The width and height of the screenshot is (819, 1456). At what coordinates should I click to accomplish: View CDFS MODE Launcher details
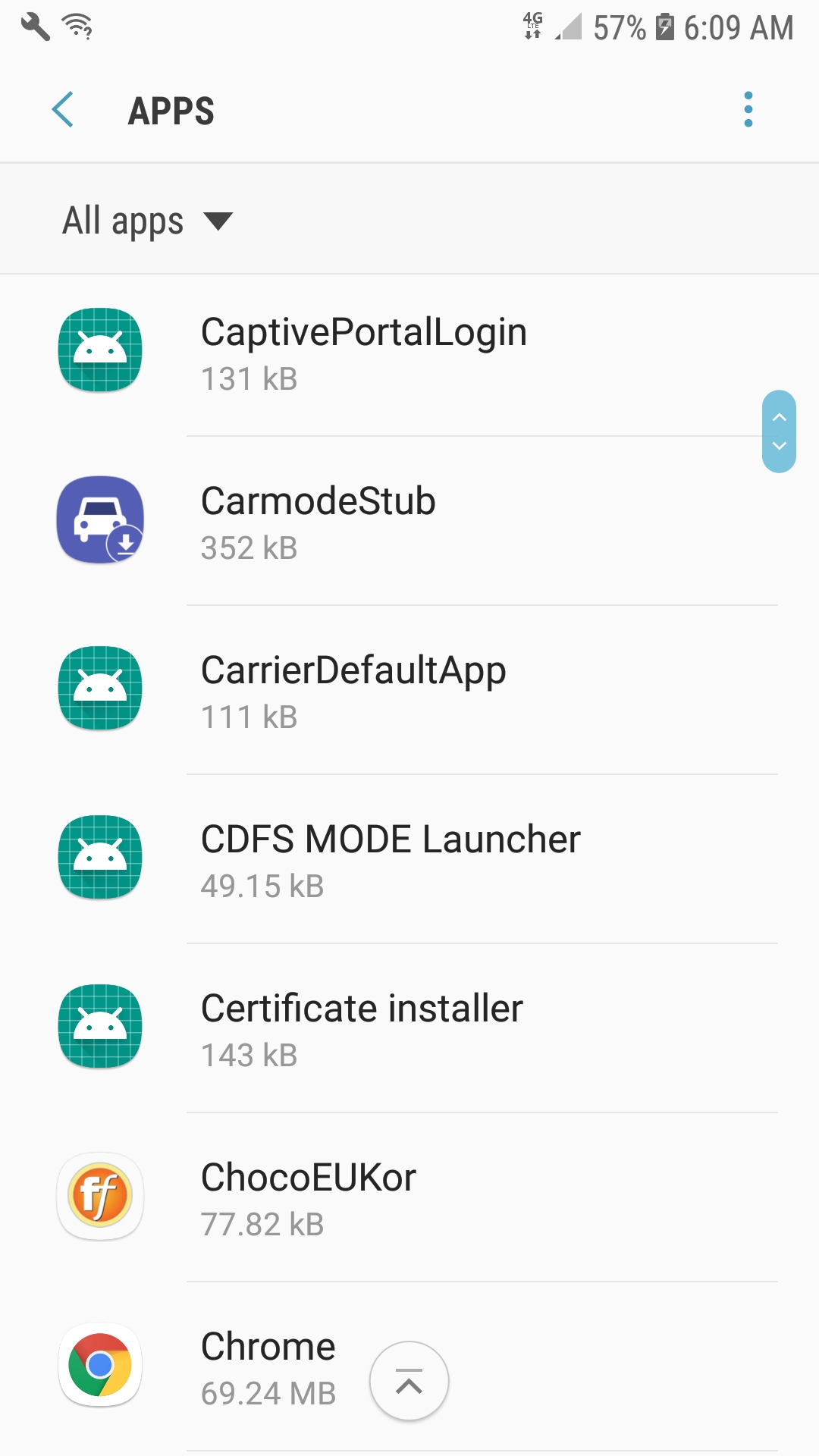409,859
